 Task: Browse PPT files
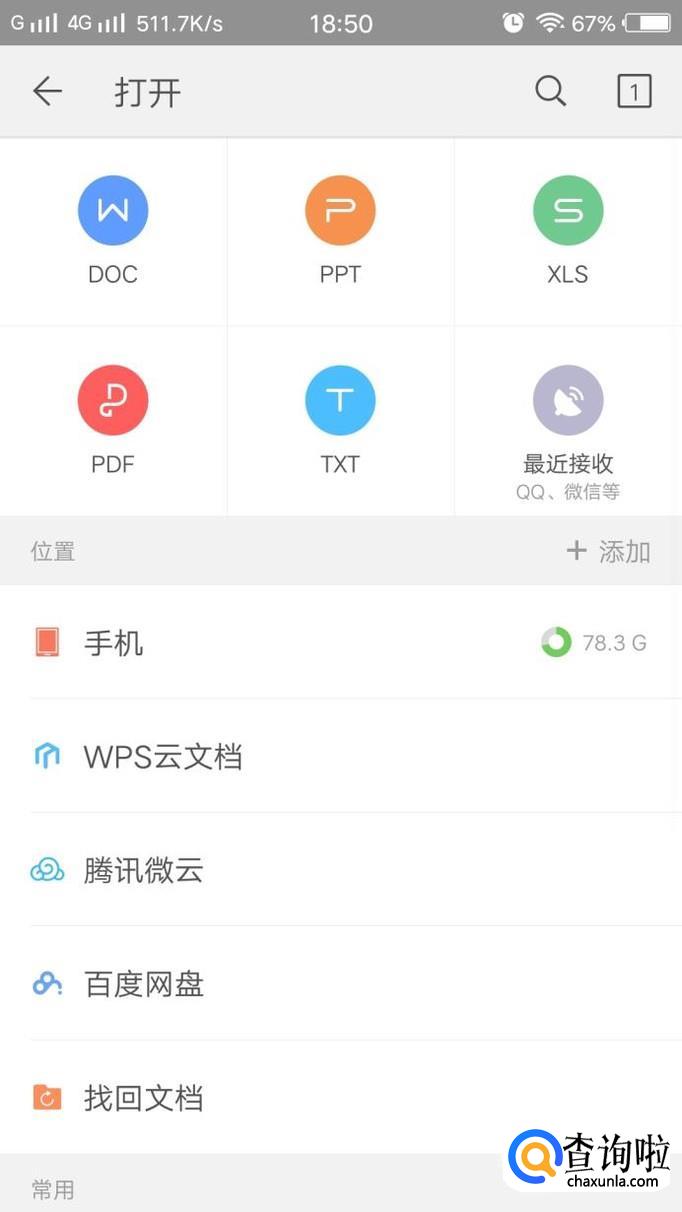340,232
